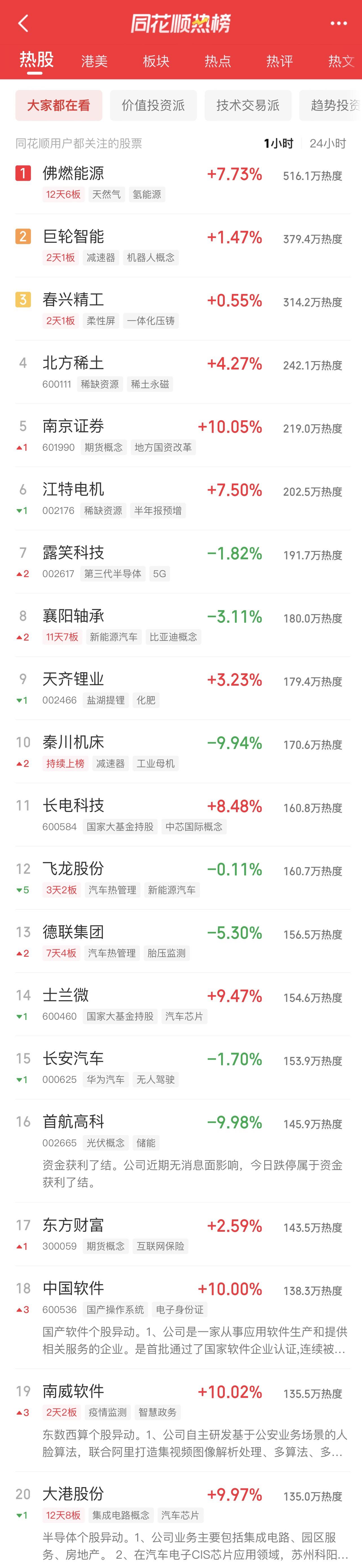The height and width of the screenshot is (1568, 362).
Task: Switch to the 港美 tab
Action: [x=94, y=61]
